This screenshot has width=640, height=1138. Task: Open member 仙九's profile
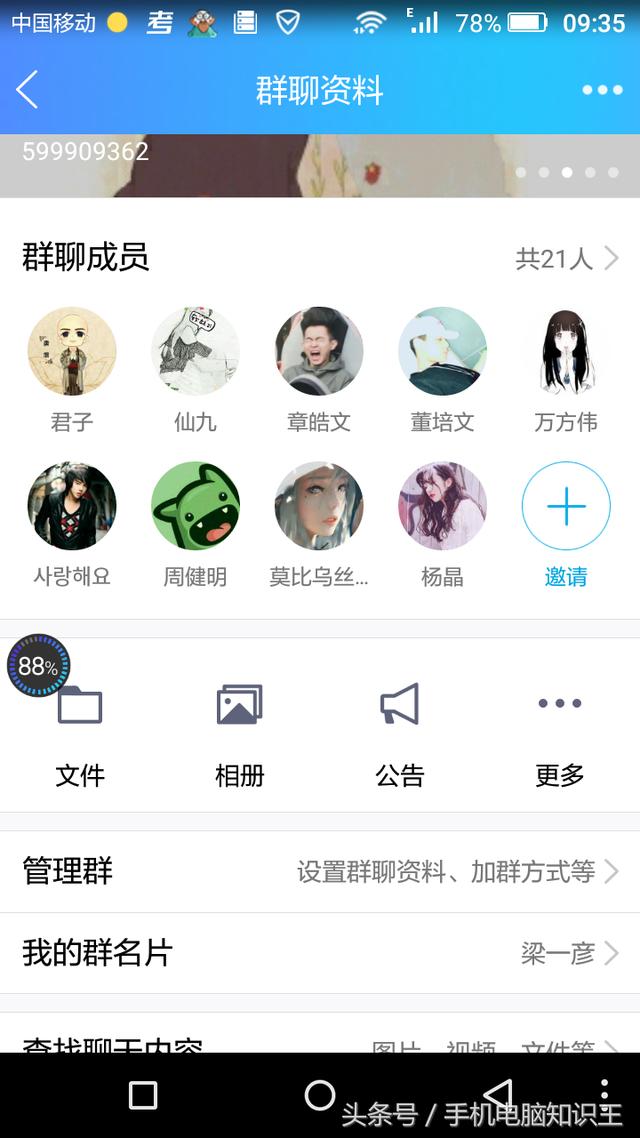click(x=195, y=351)
